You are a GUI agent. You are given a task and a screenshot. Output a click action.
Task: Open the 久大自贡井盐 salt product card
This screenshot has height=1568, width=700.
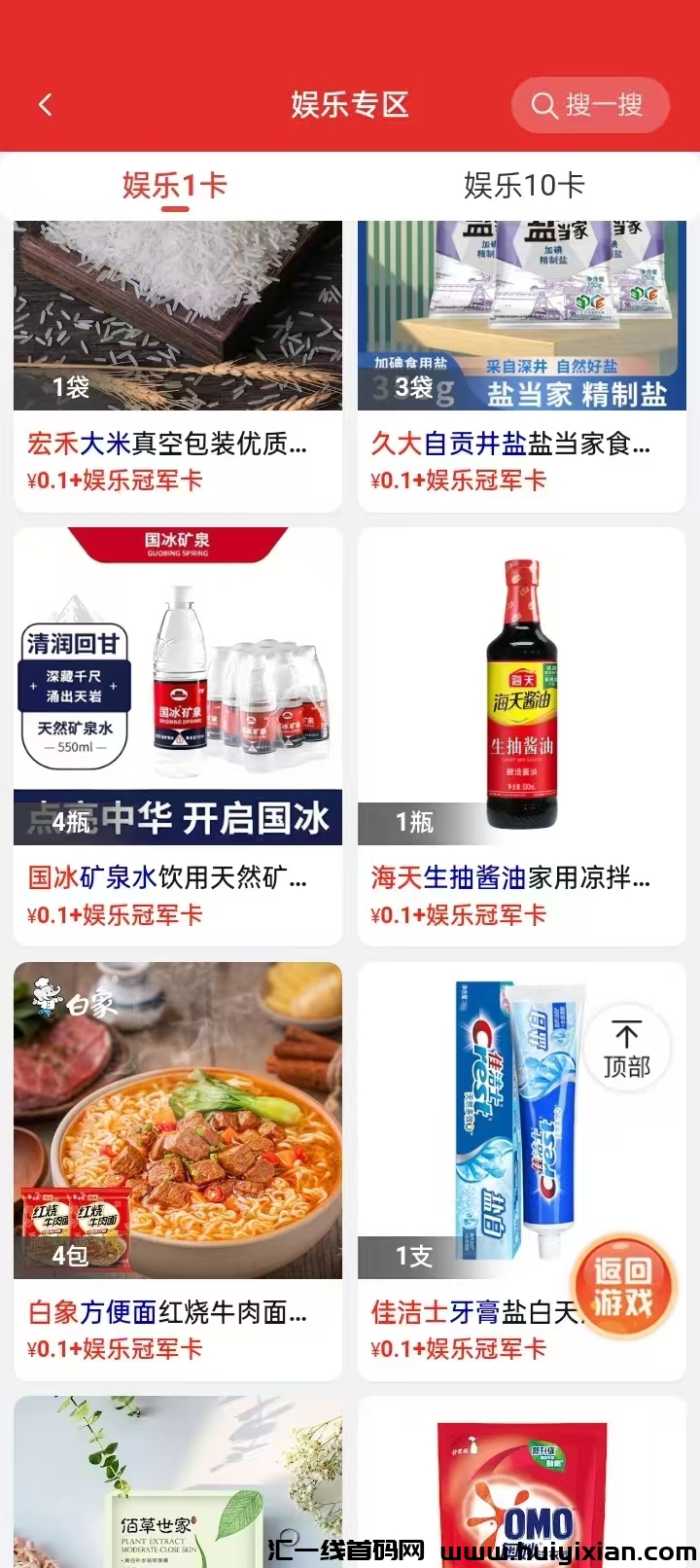522,365
